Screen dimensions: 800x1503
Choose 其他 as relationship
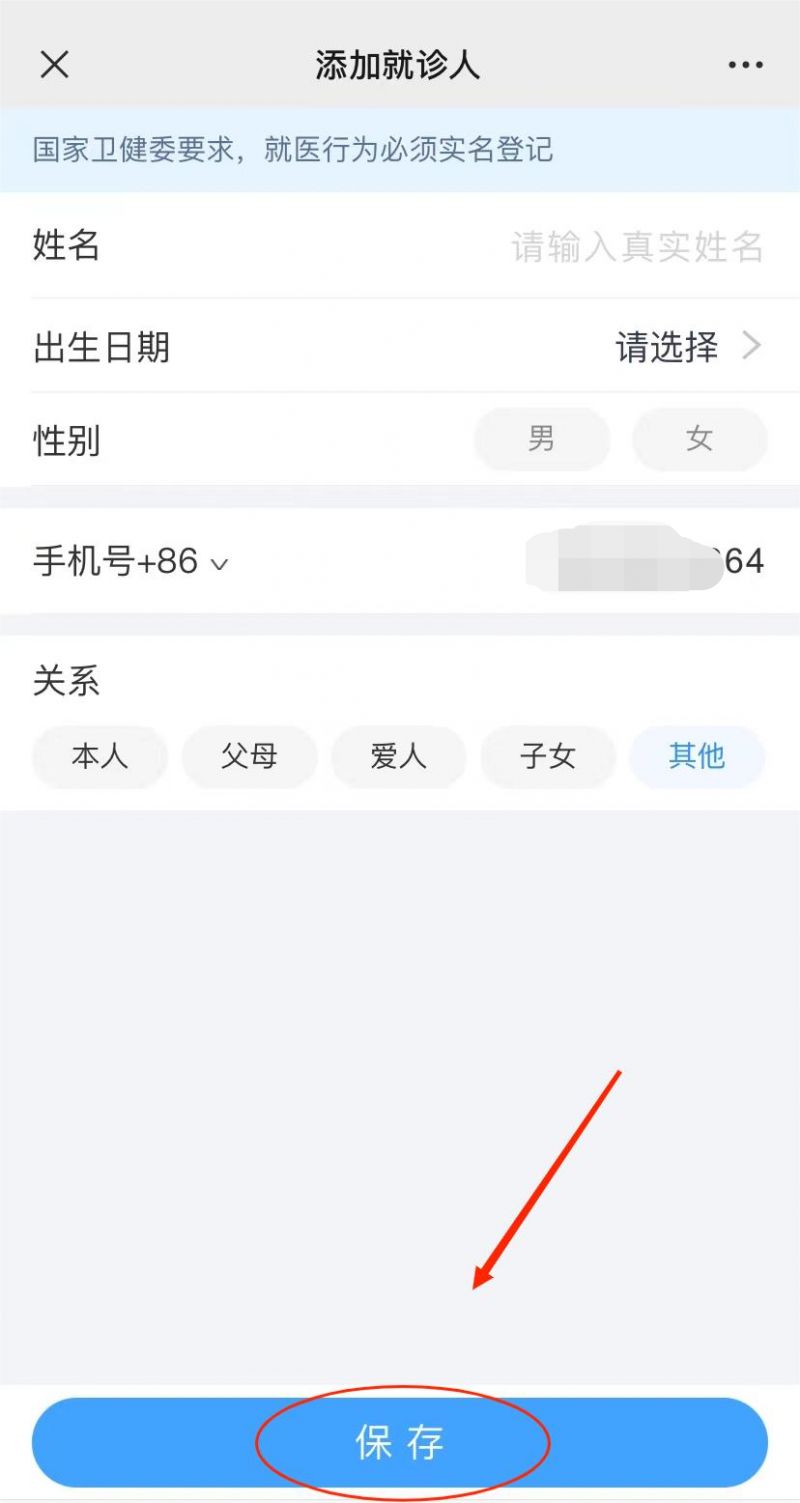coord(696,756)
